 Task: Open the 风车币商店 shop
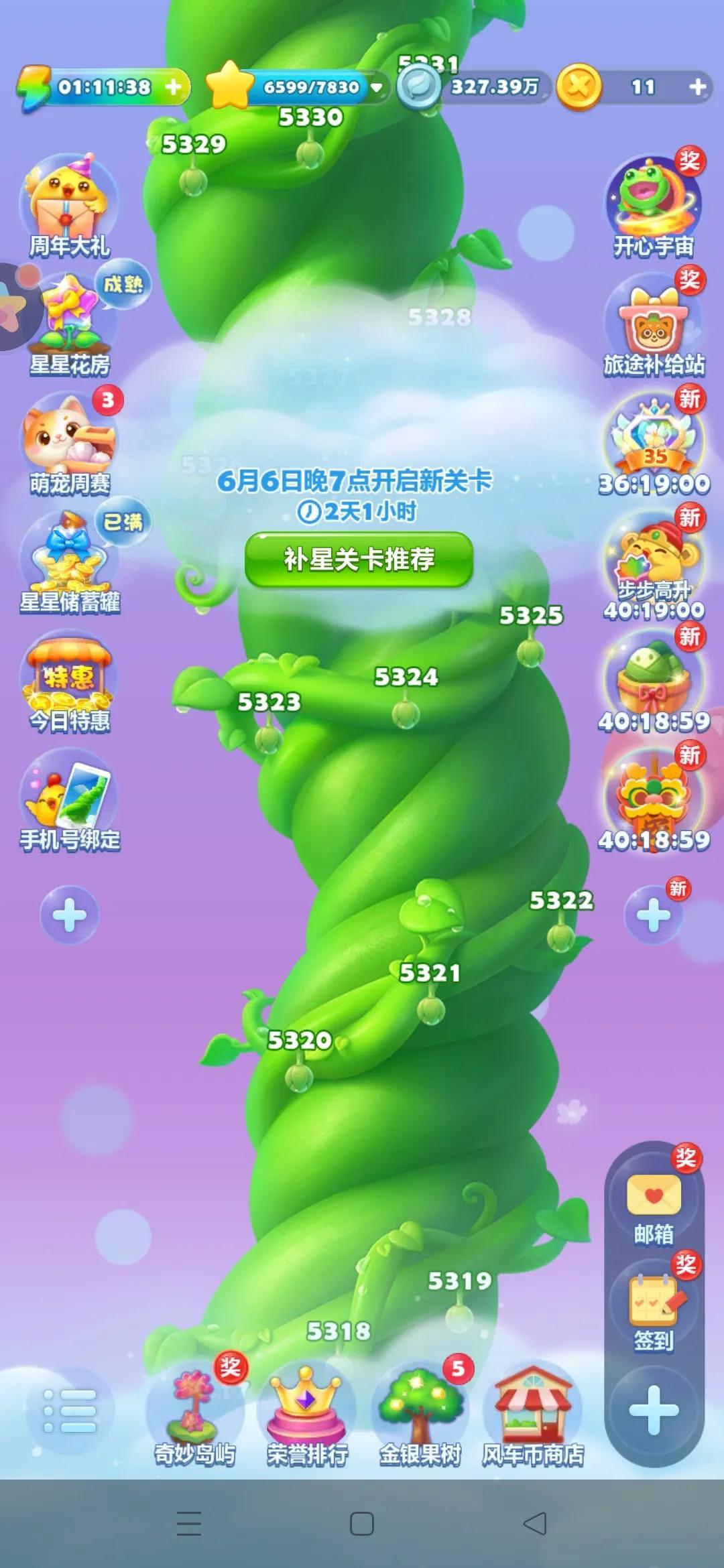[533, 1414]
